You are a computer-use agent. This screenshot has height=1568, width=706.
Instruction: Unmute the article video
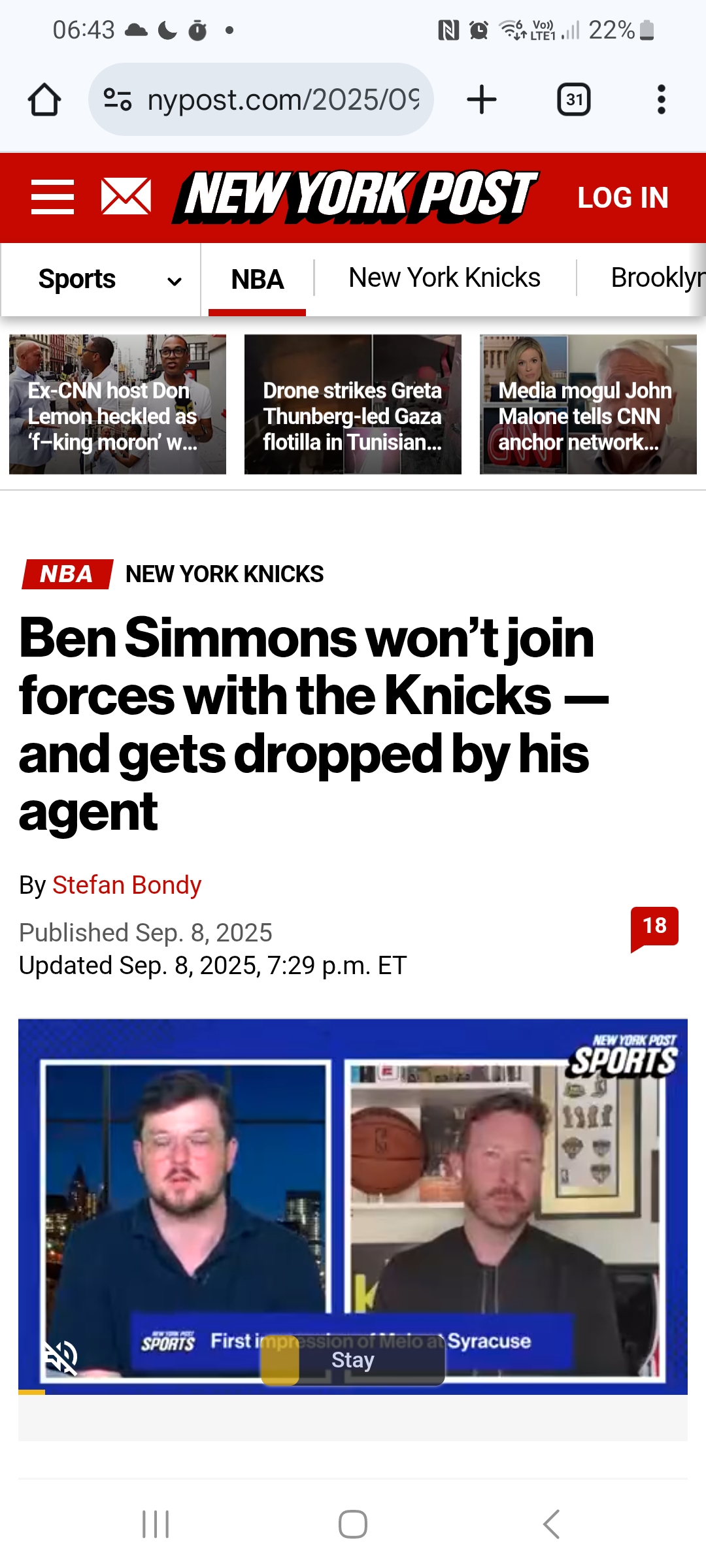[61, 1358]
